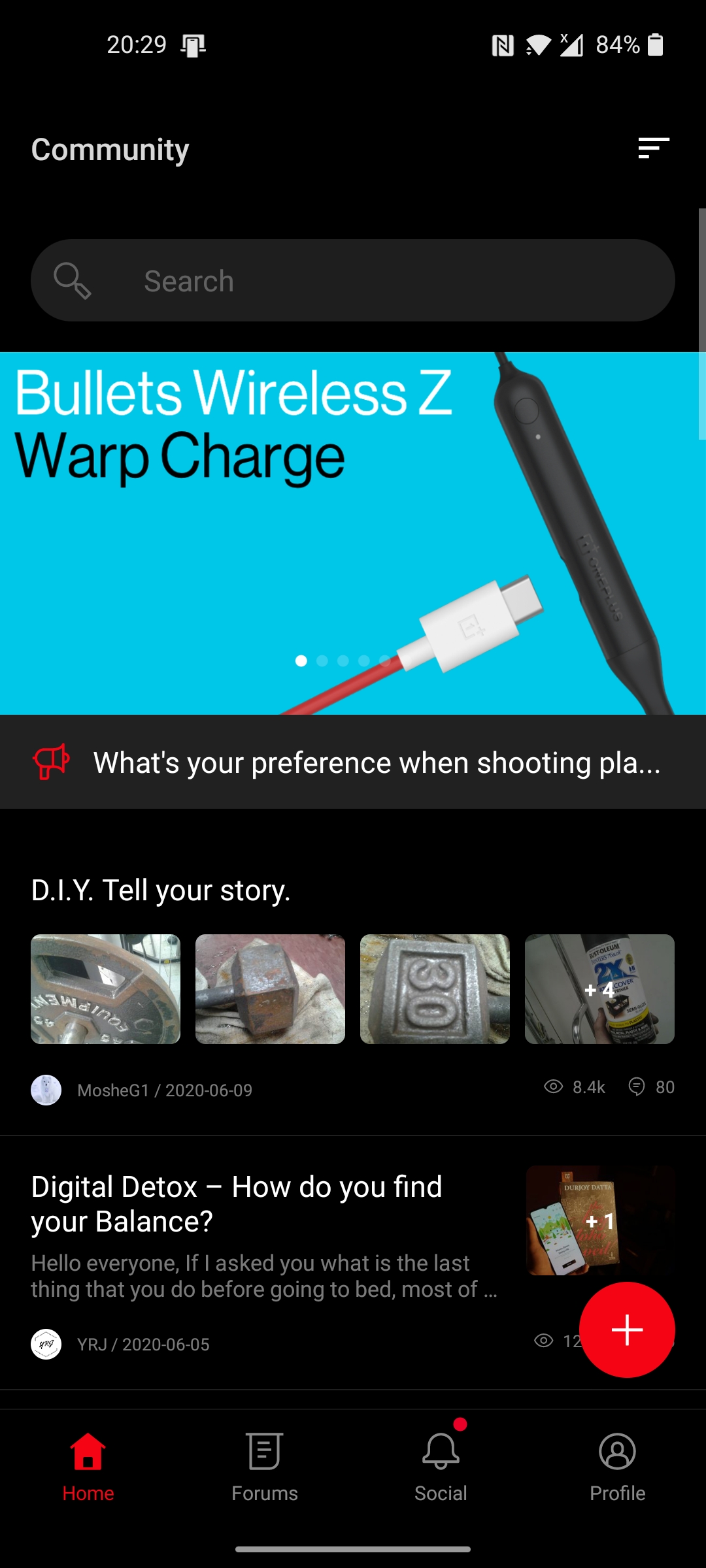View the number 30 dumbbell photo
Image resolution: width=706 pixels, height=1568 pixels.
435,989
